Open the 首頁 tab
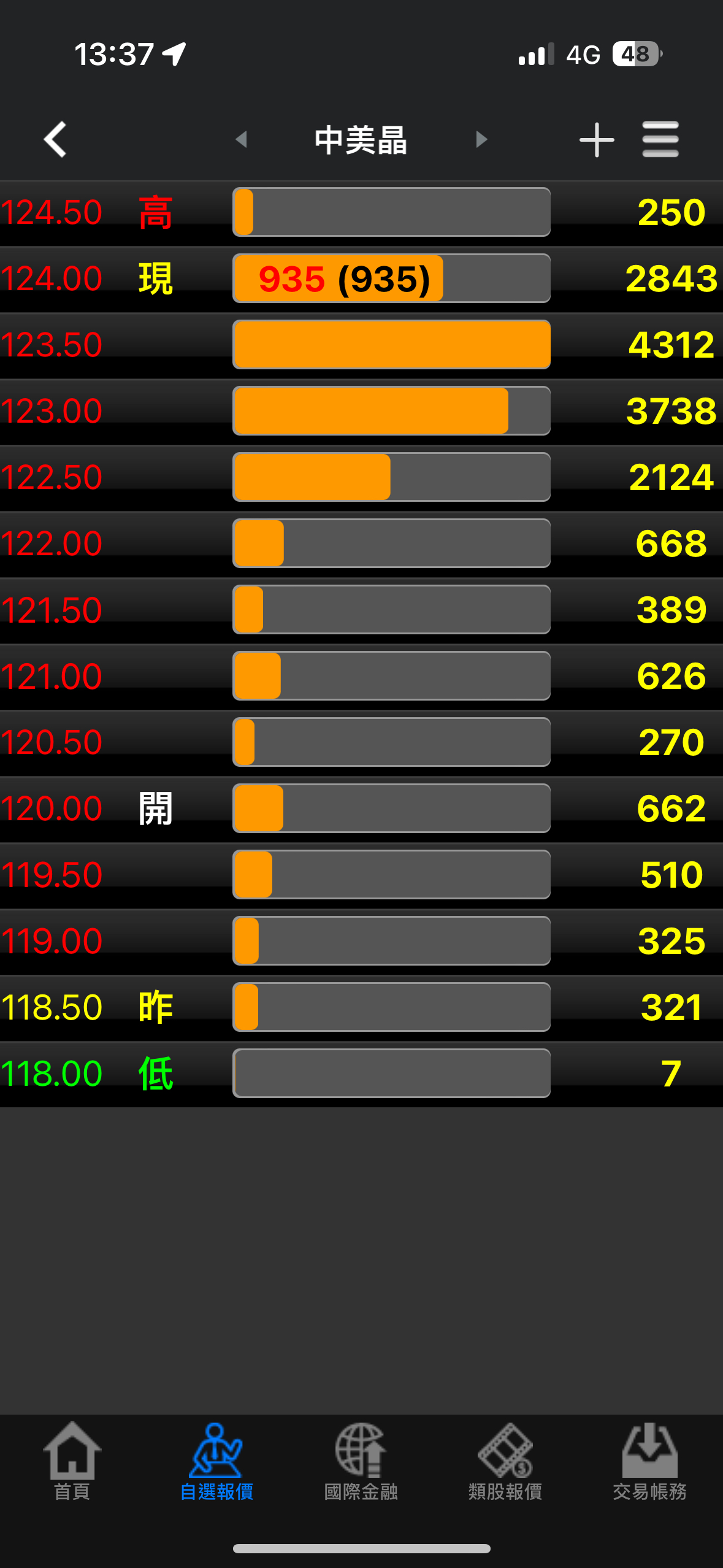 (72, 1461)
